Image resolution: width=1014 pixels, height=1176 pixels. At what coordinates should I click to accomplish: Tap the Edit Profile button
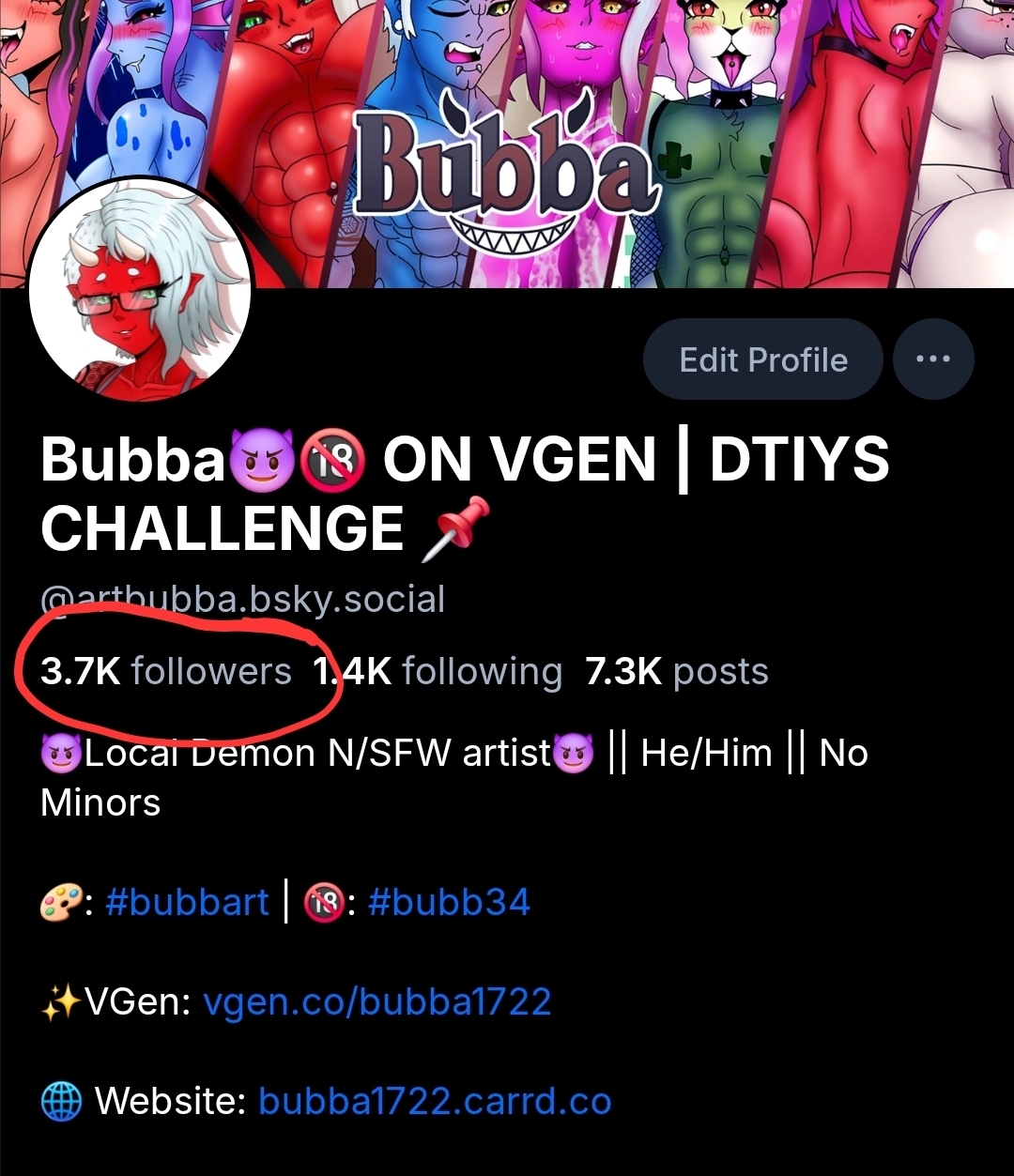(762, 359)
